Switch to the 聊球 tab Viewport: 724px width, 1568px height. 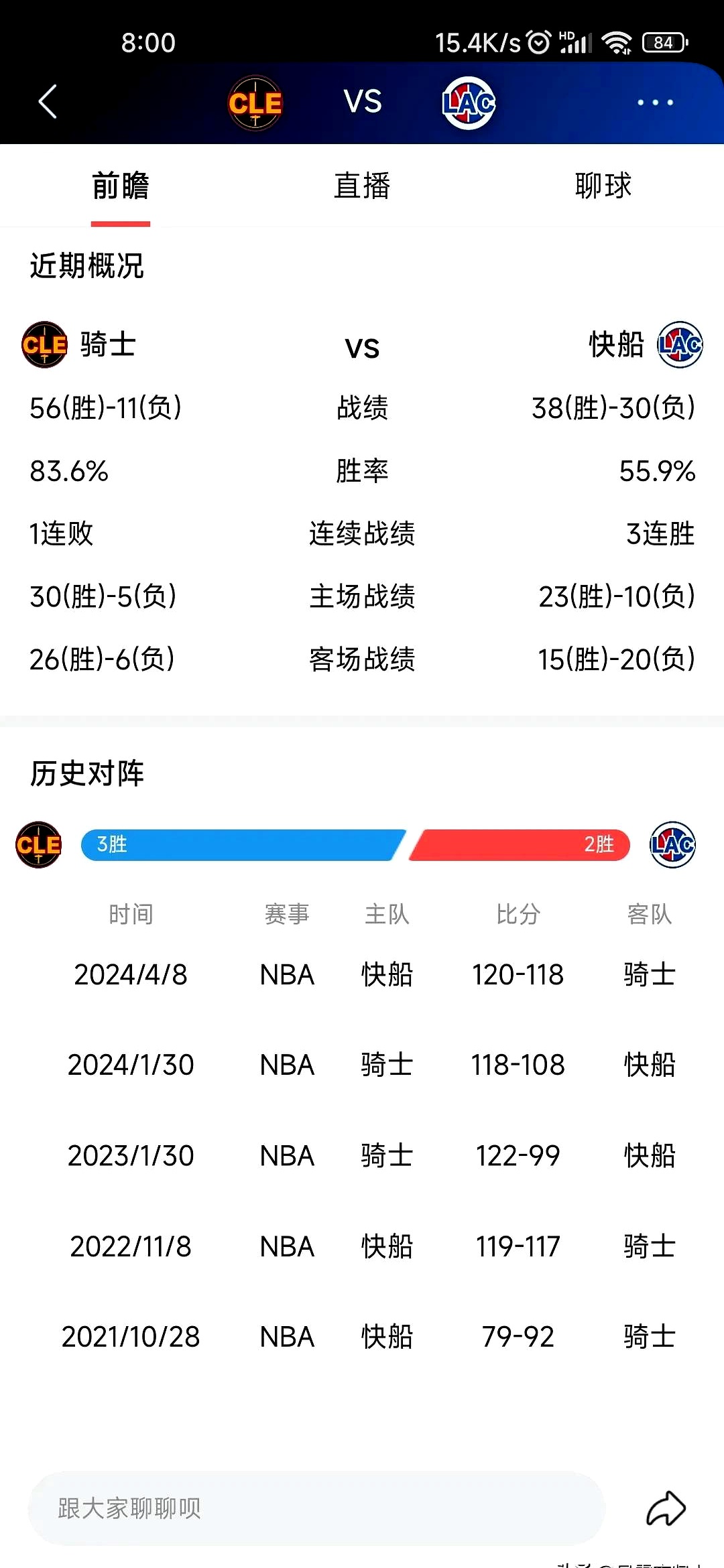click(x=601, y=186)
